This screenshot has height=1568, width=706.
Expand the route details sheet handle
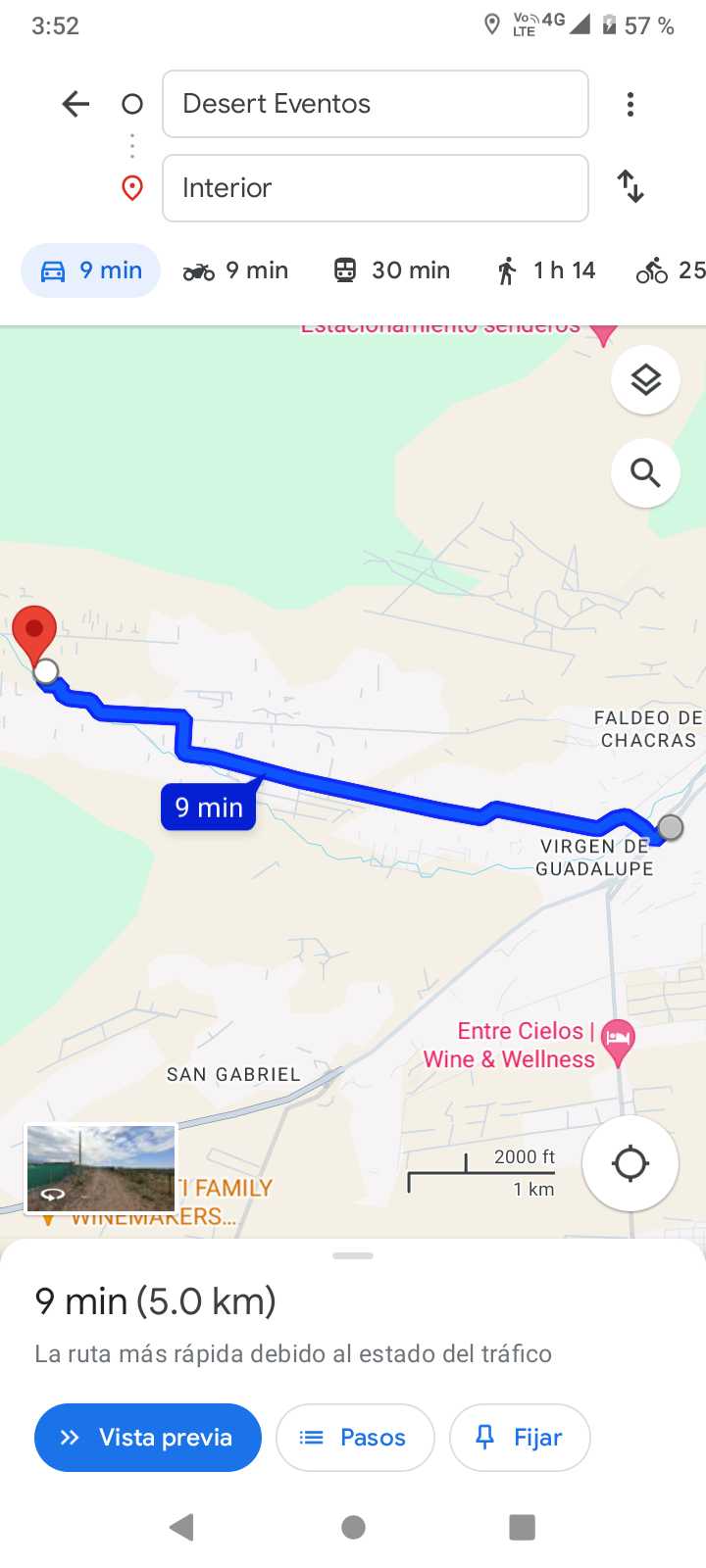353,1255
